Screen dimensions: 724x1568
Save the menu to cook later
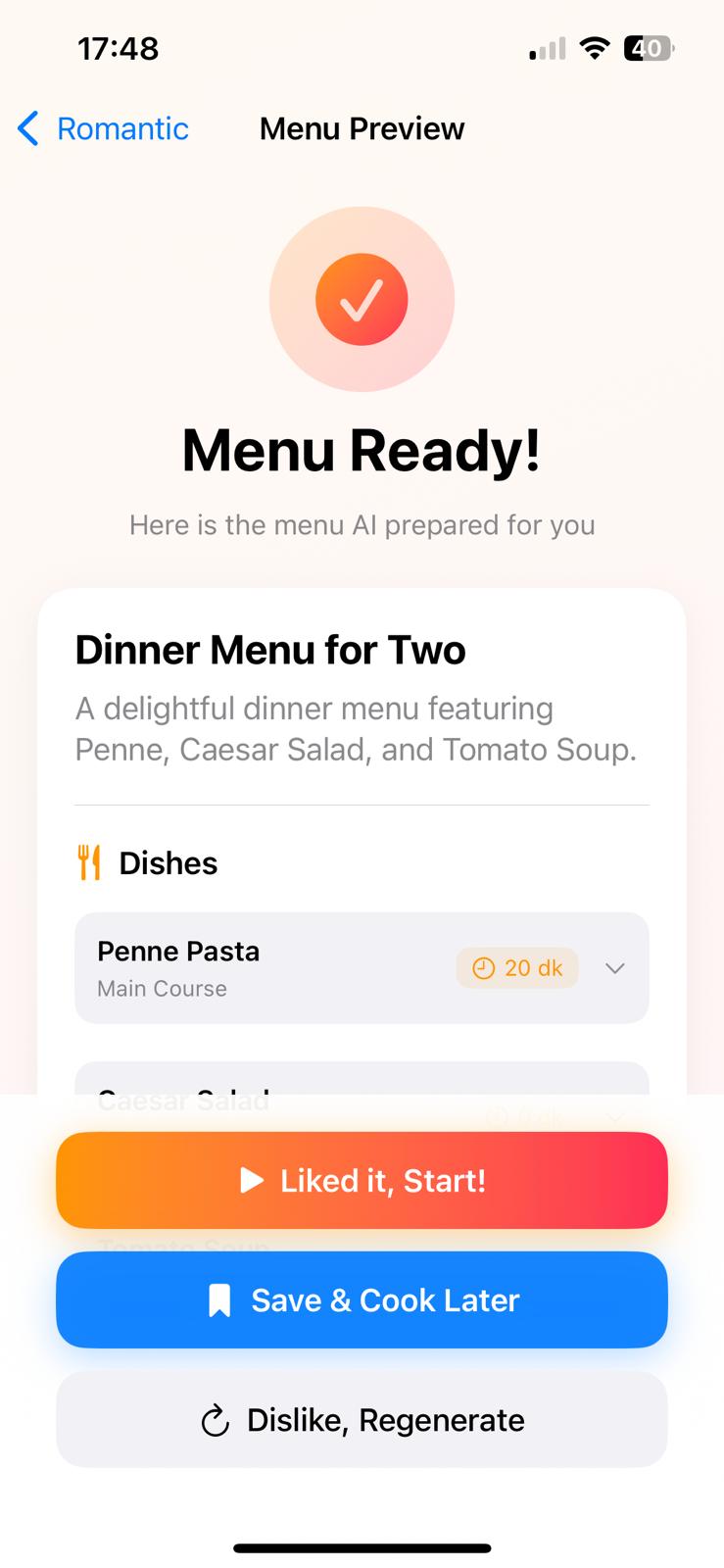pyautogui.click(x=362, y=1299)
